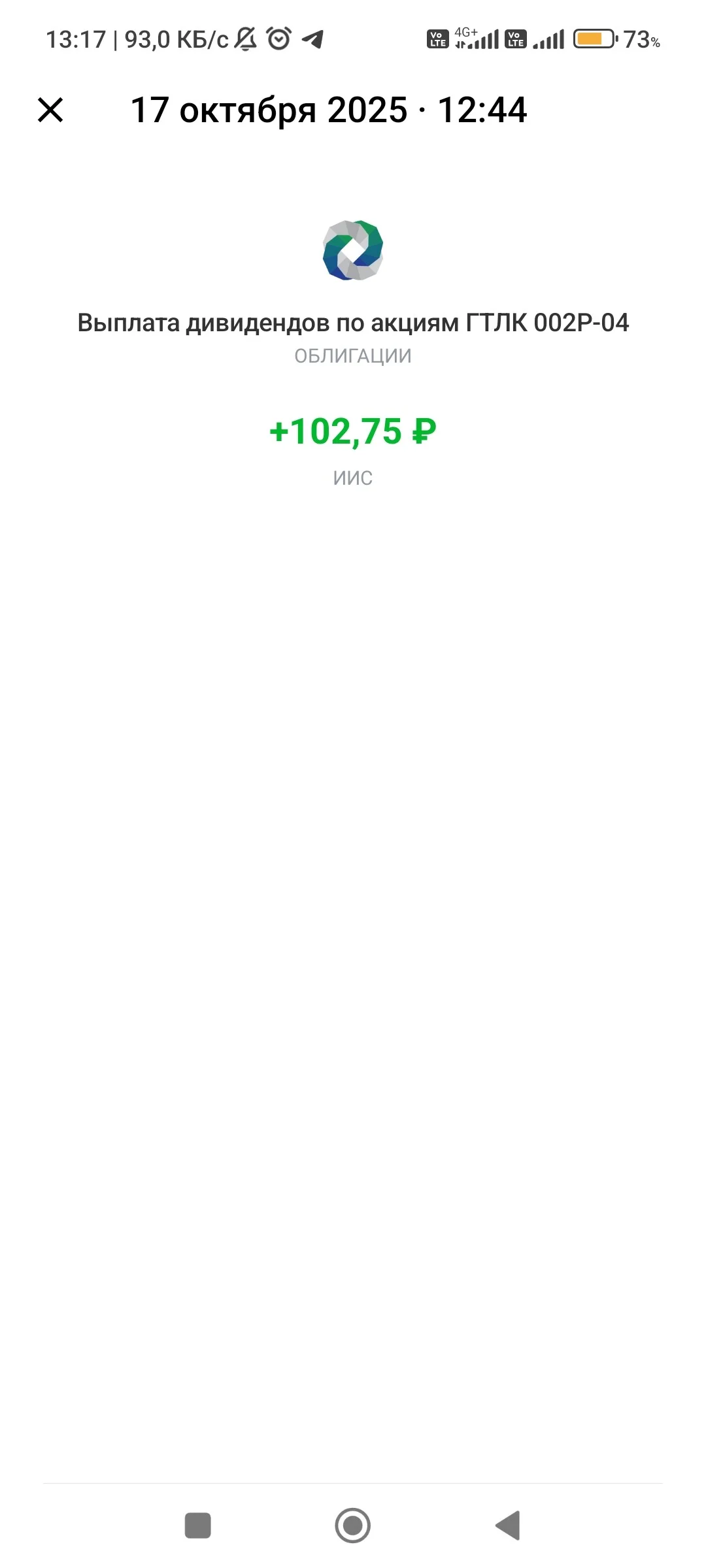Go to the home screen

(353, 1526)
